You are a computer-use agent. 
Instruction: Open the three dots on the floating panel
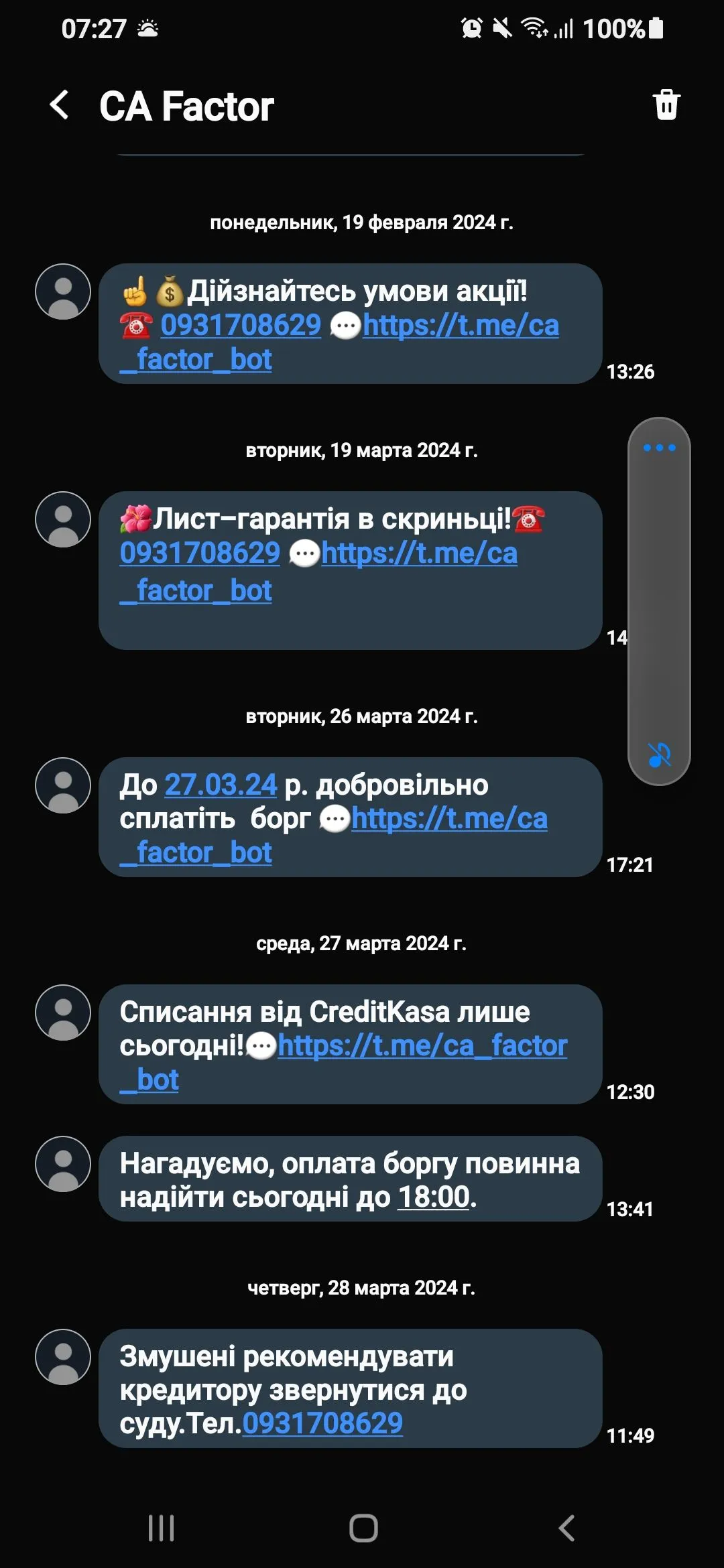coord(659,448)
